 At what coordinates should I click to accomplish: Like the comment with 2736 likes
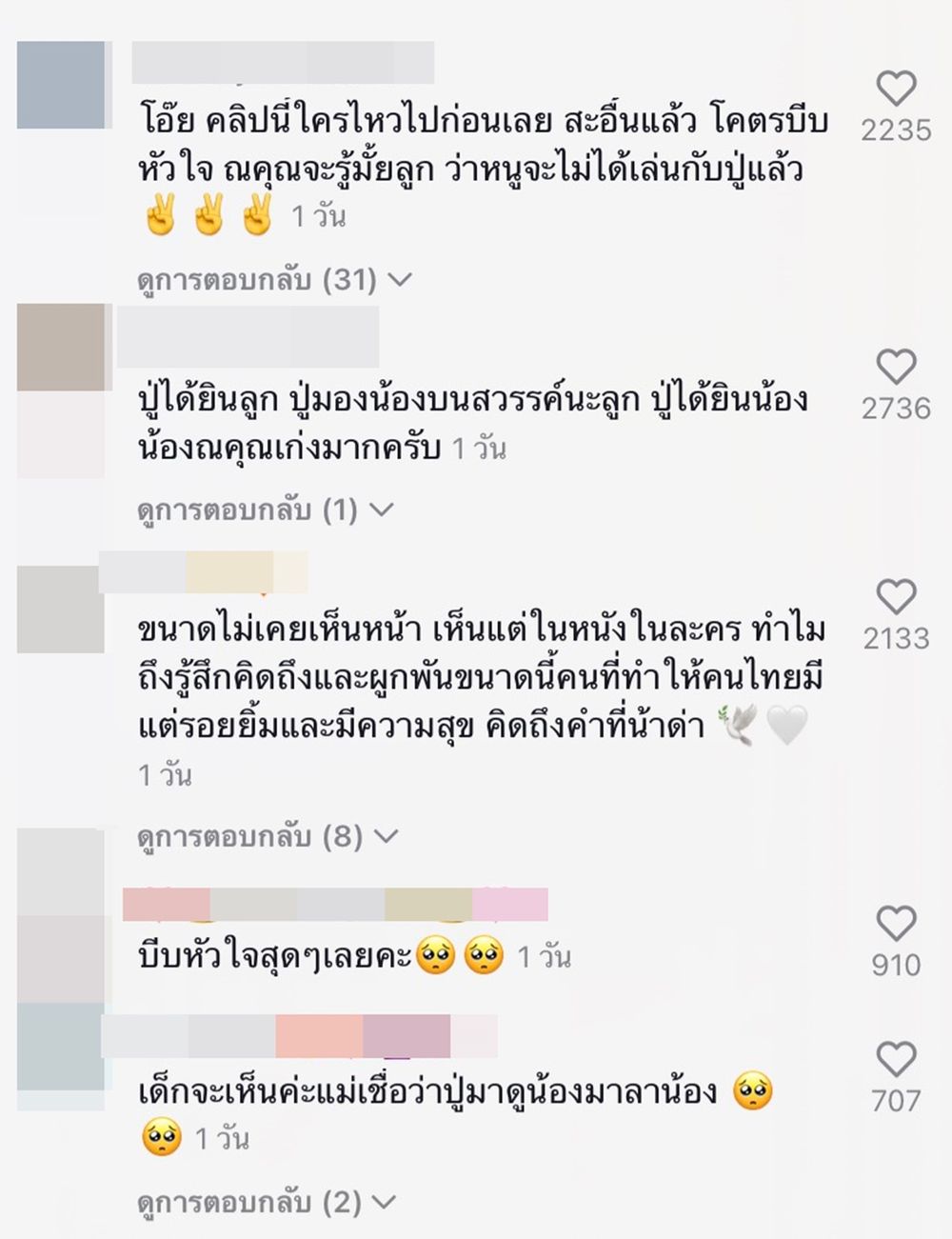(x=896, y=367)
